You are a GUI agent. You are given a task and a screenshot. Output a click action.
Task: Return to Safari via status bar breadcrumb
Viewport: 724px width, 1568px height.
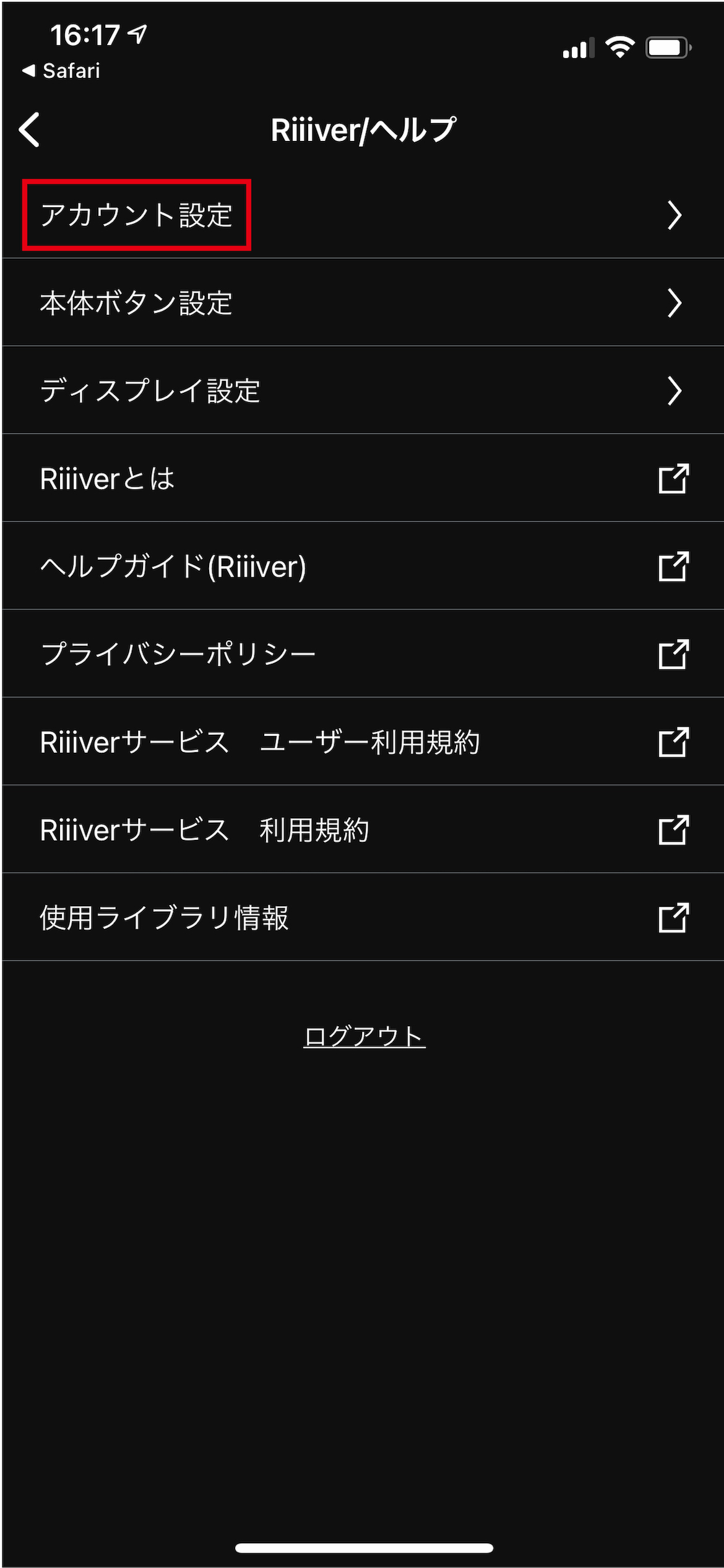click(61, 71)
